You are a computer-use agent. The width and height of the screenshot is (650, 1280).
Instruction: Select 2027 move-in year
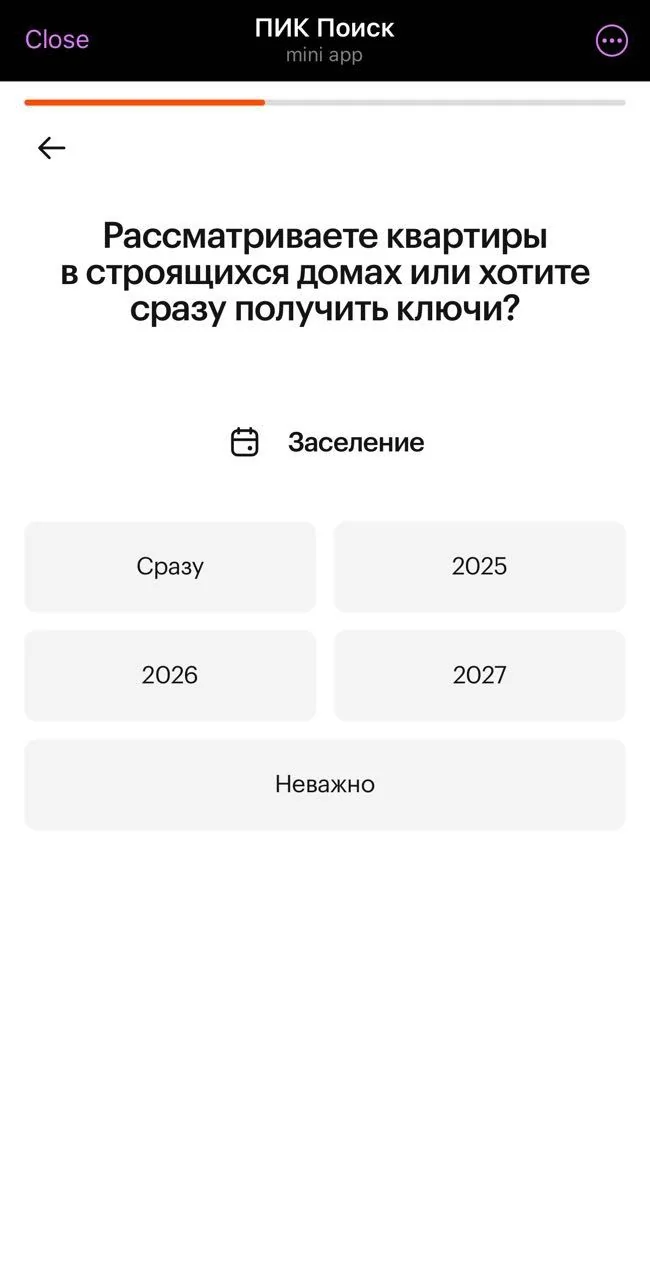click(x=479, y=675)
